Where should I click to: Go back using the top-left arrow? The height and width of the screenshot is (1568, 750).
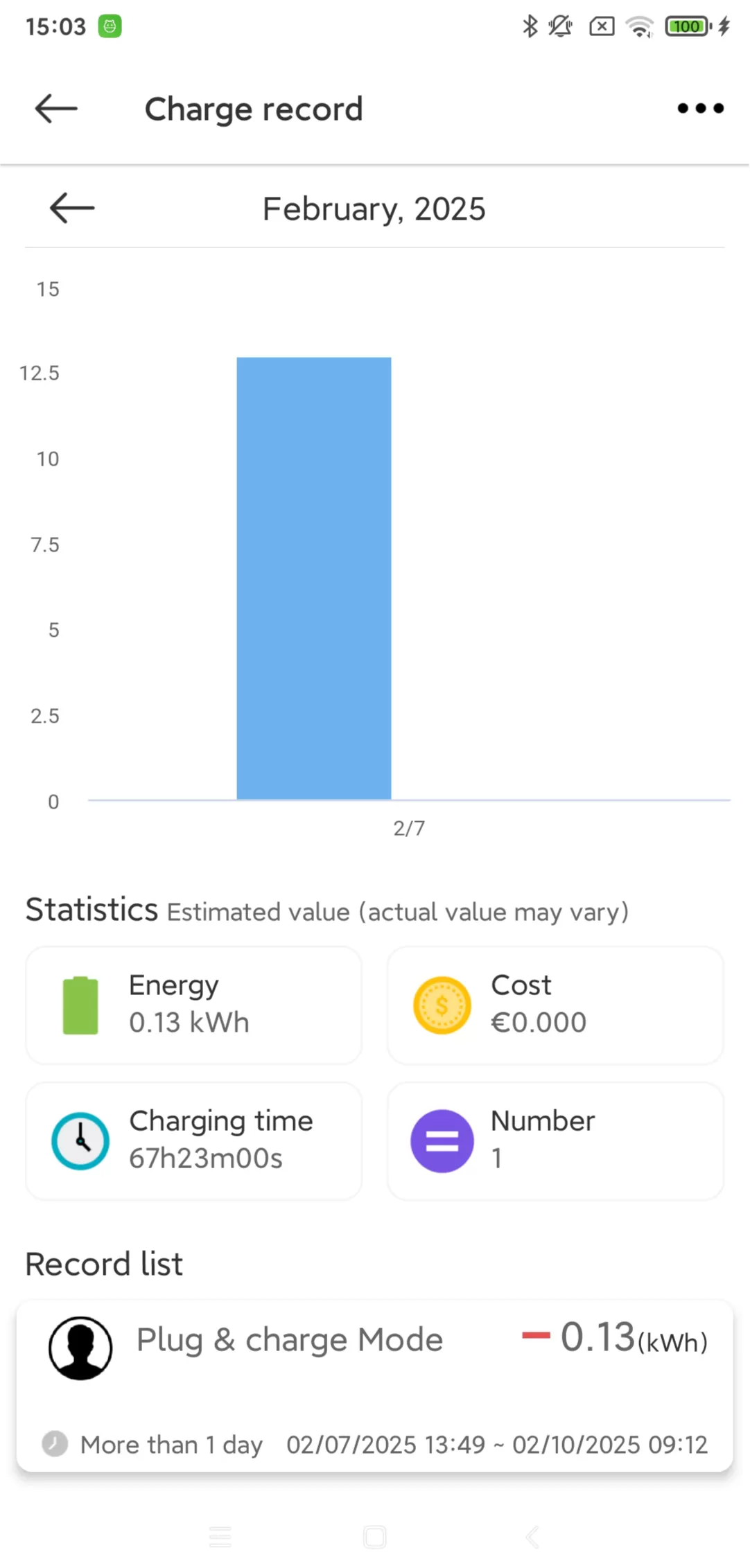[55, 108]
